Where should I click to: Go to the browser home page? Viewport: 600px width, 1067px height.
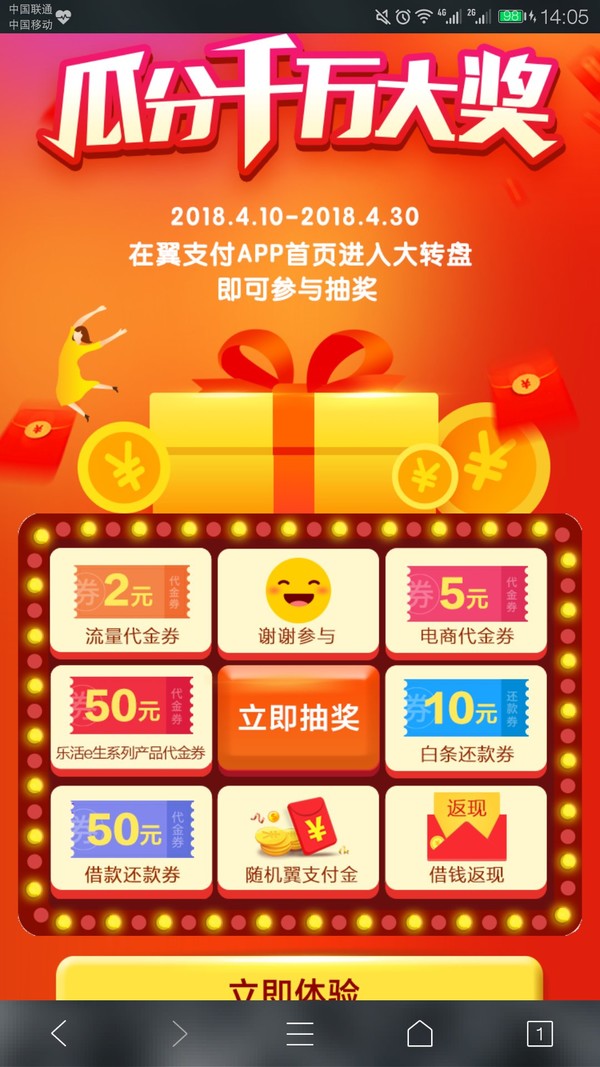click(x=419, y=1034)
